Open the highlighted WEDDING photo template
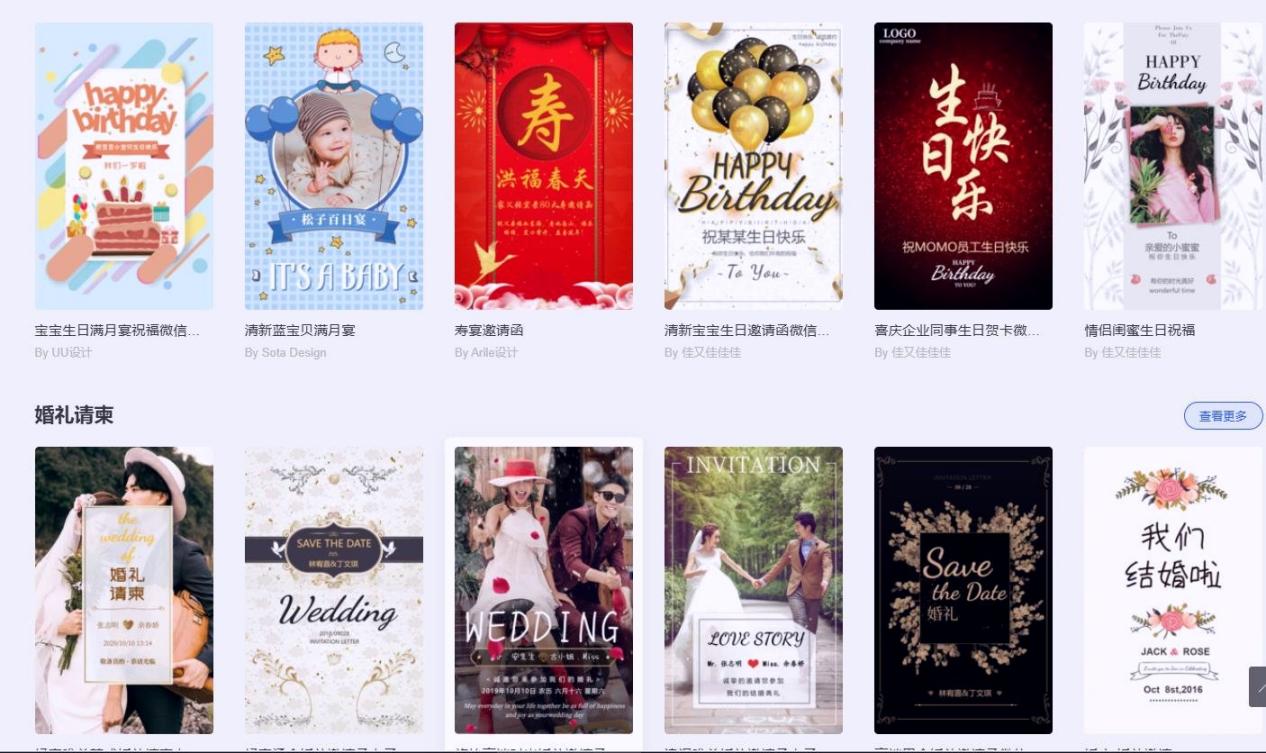 point(543,590)
